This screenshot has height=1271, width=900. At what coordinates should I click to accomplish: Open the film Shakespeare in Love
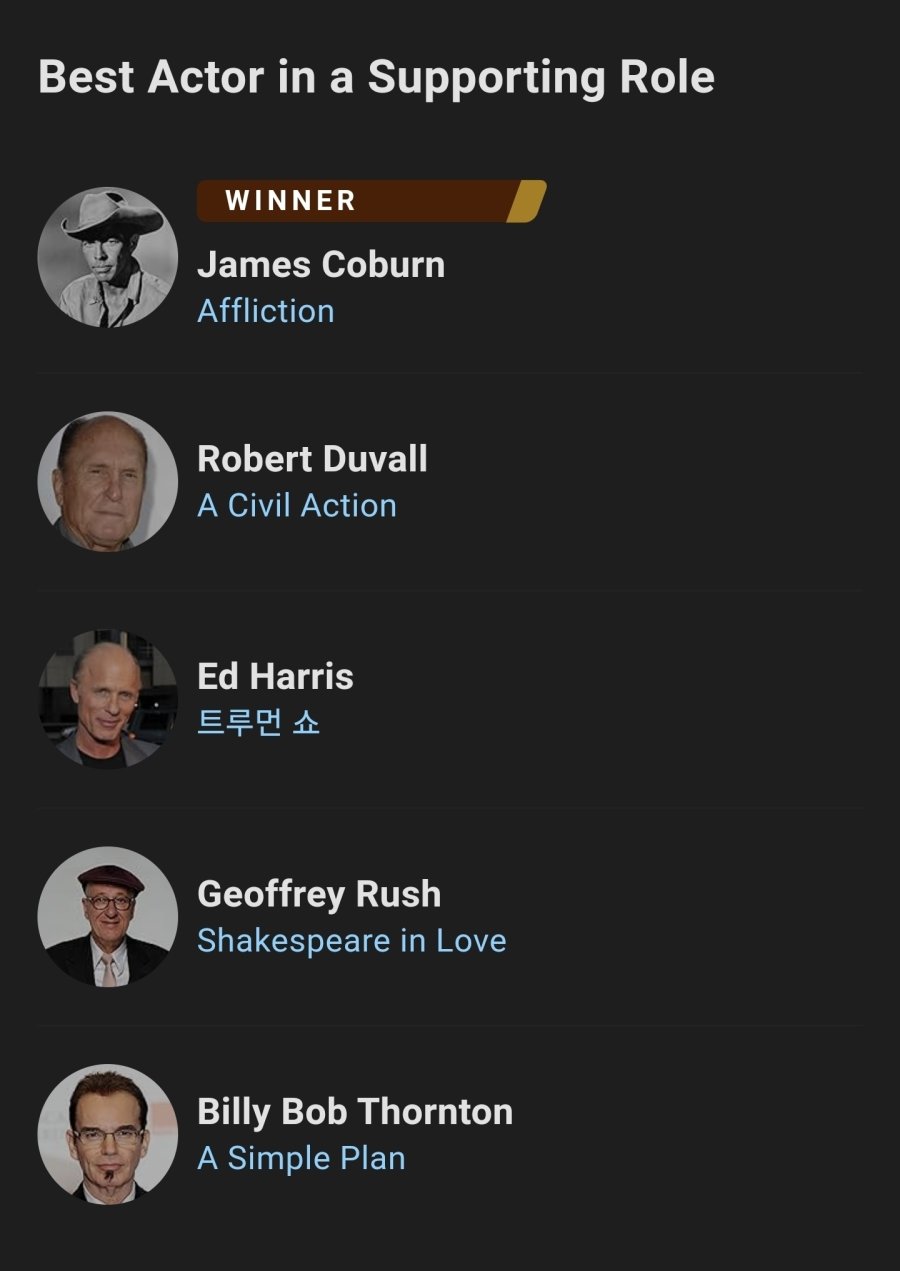(x=351, y=941)
